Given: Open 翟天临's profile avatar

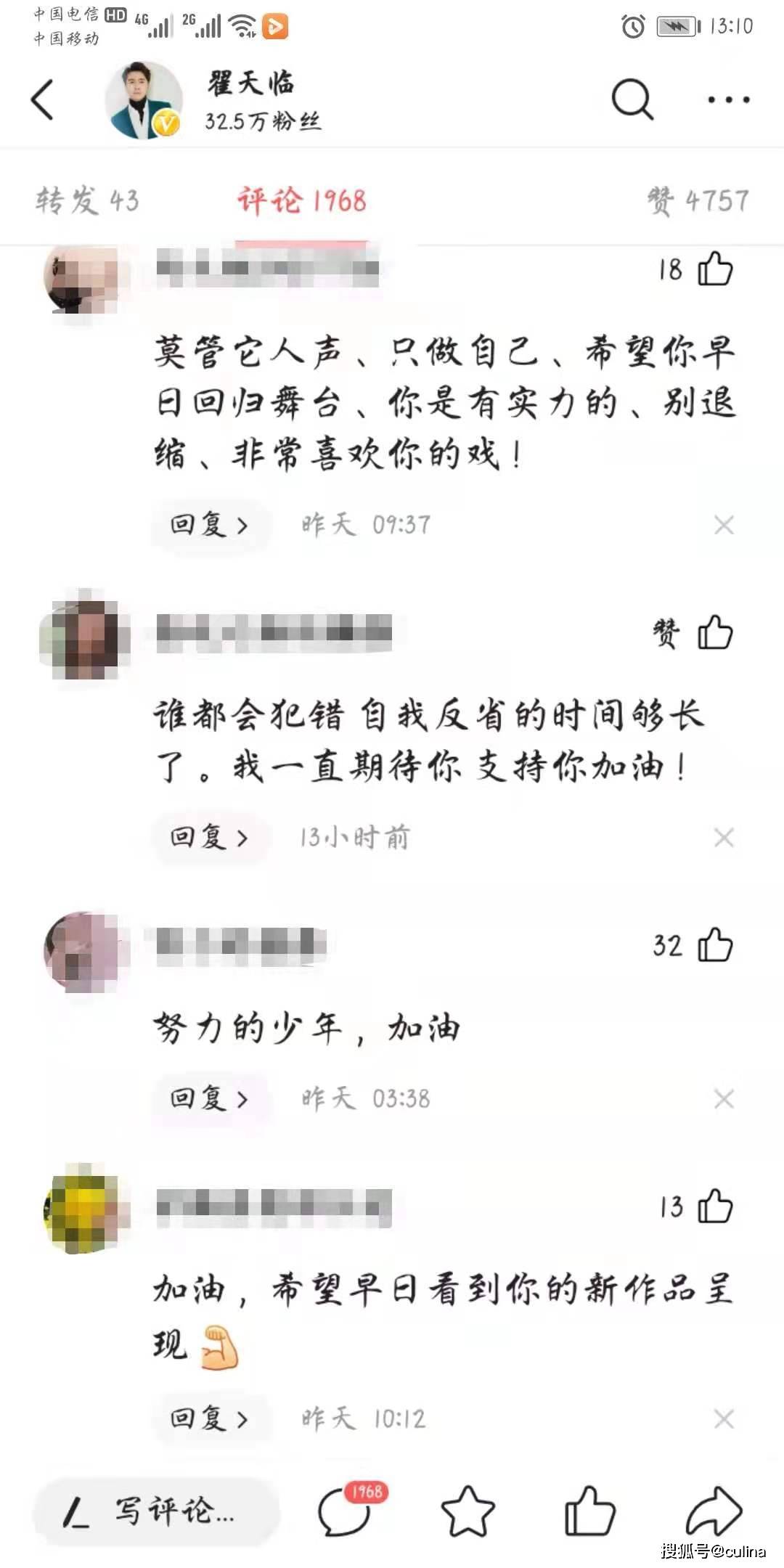Looking at the screenshot, I should tap(144, 100).
